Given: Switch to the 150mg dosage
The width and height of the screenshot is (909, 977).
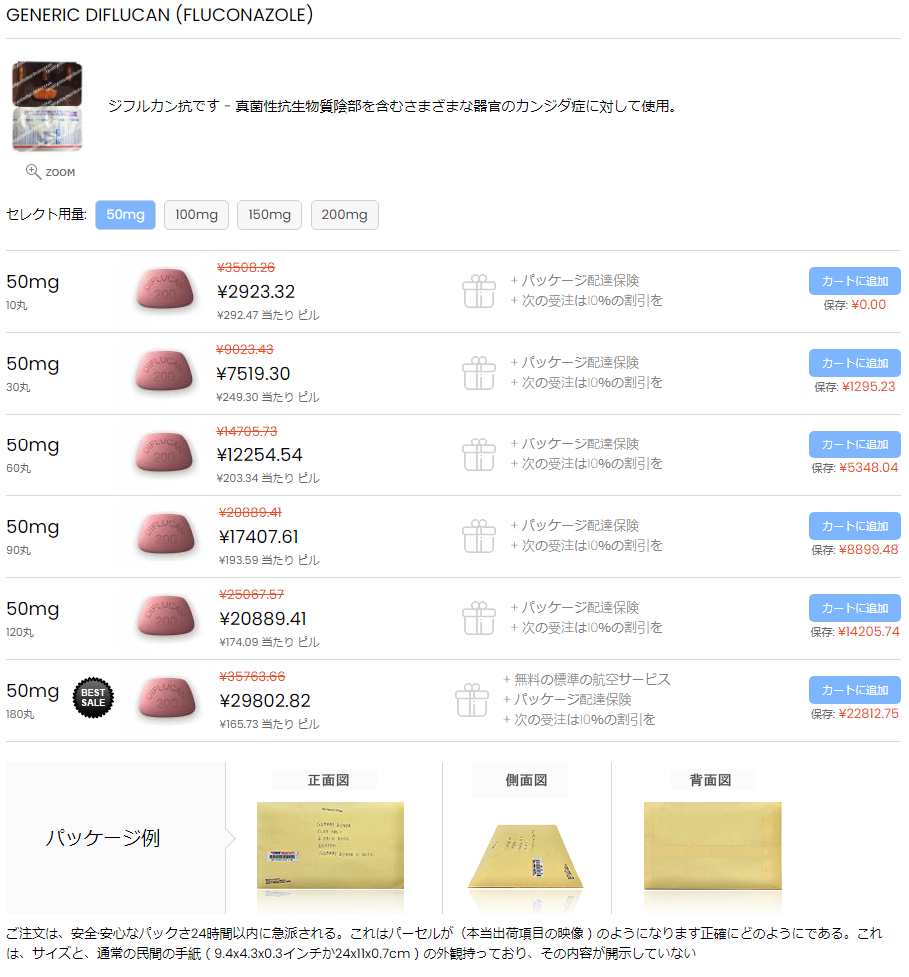Looking at the screenshot, I should (x=269, y=215).
